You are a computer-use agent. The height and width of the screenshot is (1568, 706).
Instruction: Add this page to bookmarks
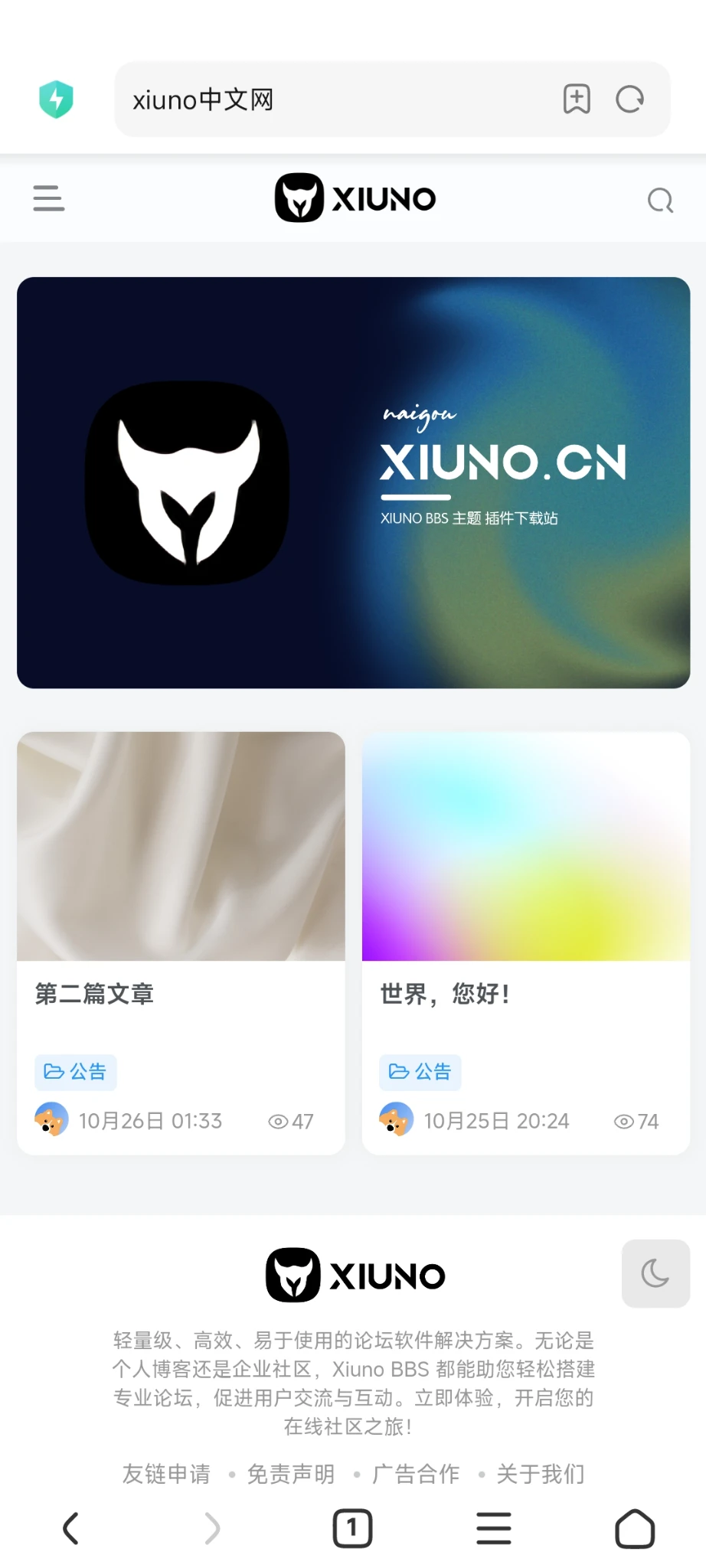click(x=577, y=100)
